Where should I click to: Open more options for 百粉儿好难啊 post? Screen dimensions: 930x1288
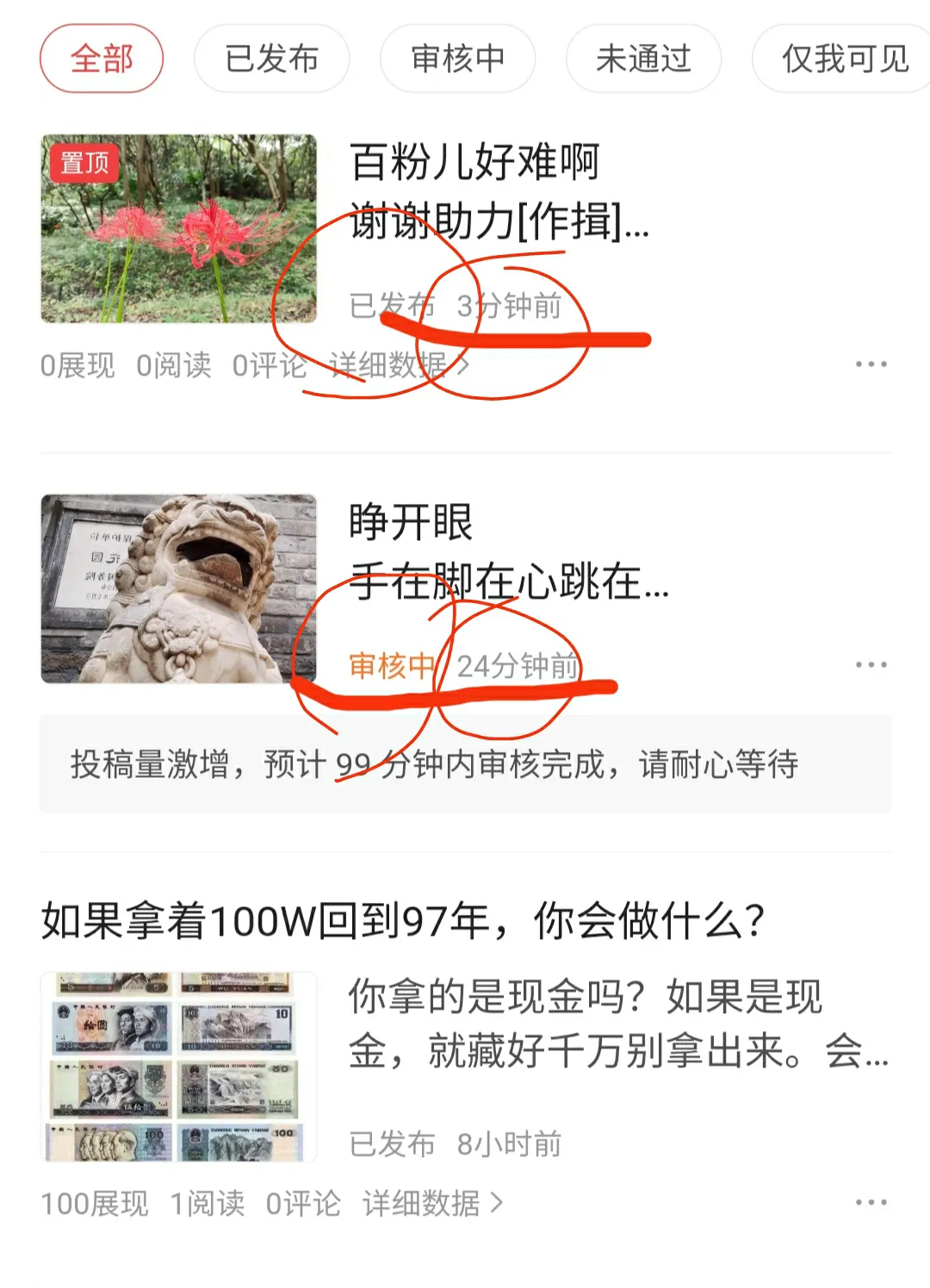871,364
